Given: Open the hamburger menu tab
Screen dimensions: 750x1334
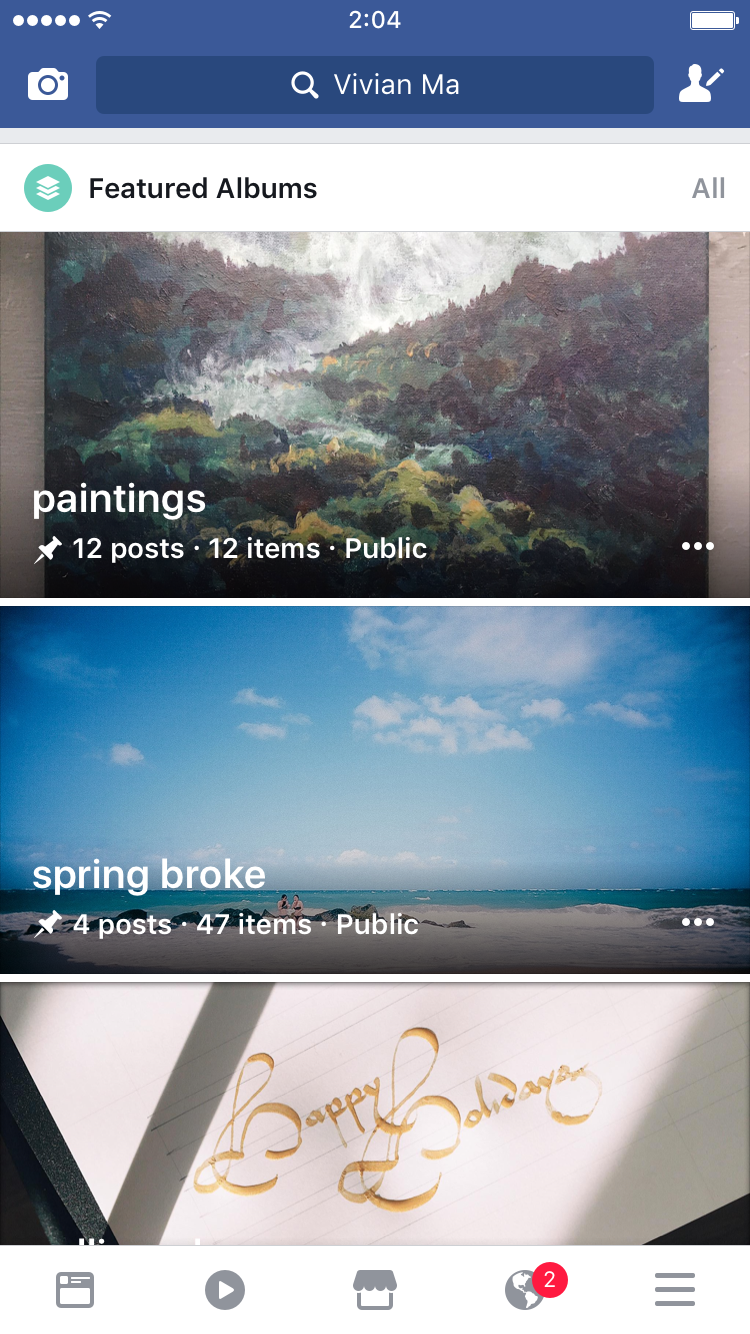Looking at the screenshot, I should (675, 1290).
